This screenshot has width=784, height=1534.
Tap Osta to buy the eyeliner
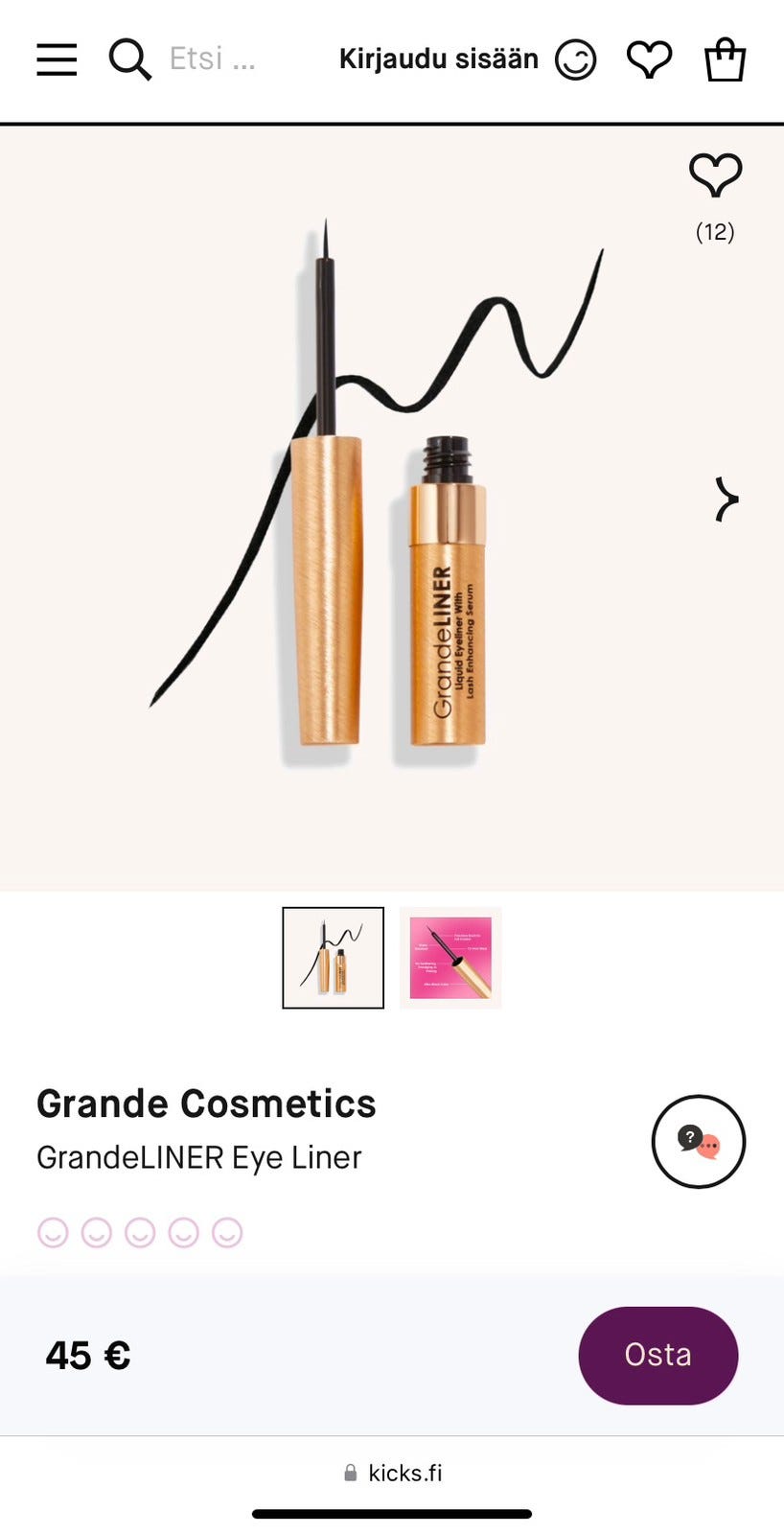pos(657,1355)
